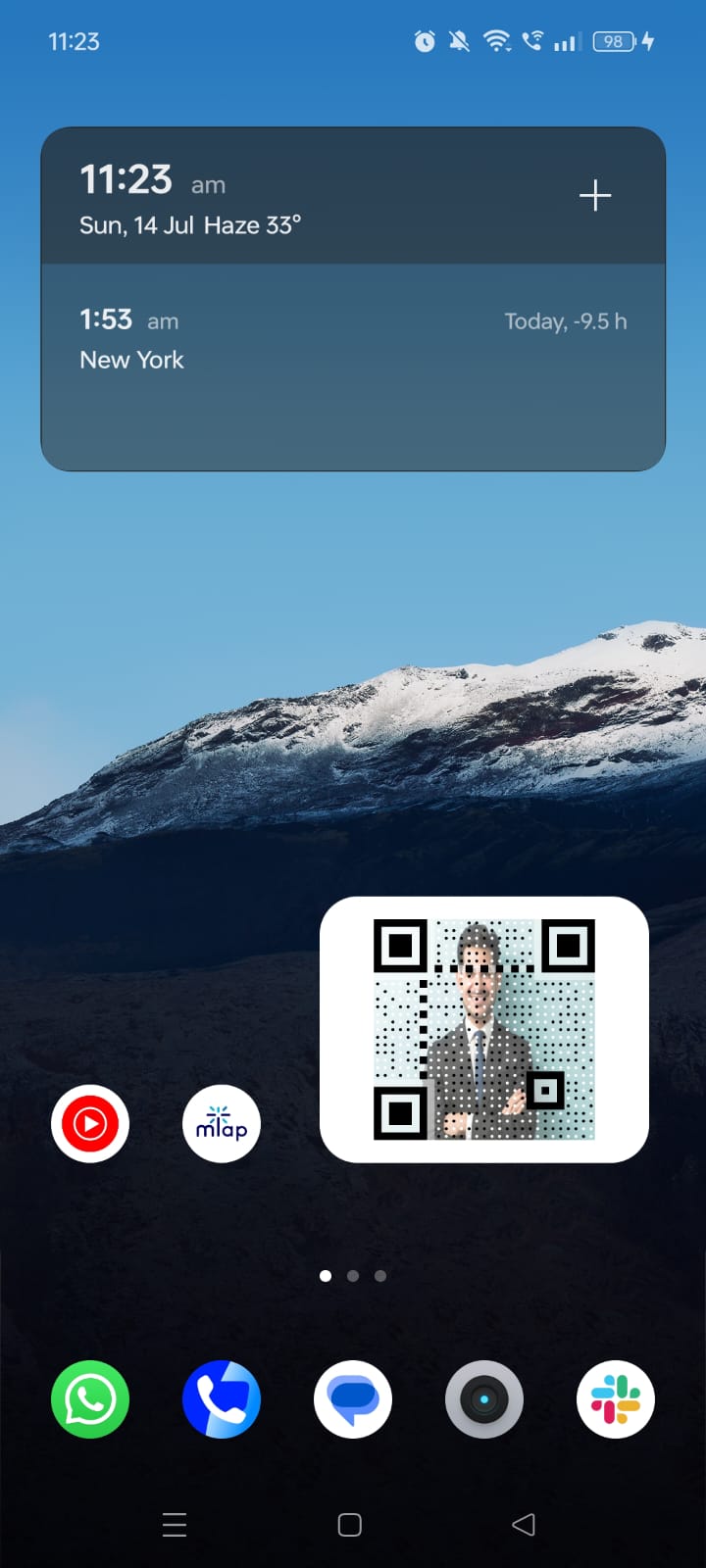Image resolution: width=706 pixels, height=1568 pixels.
Task: Show recent apps from the navigation bar
Action: pos(175,1525)
